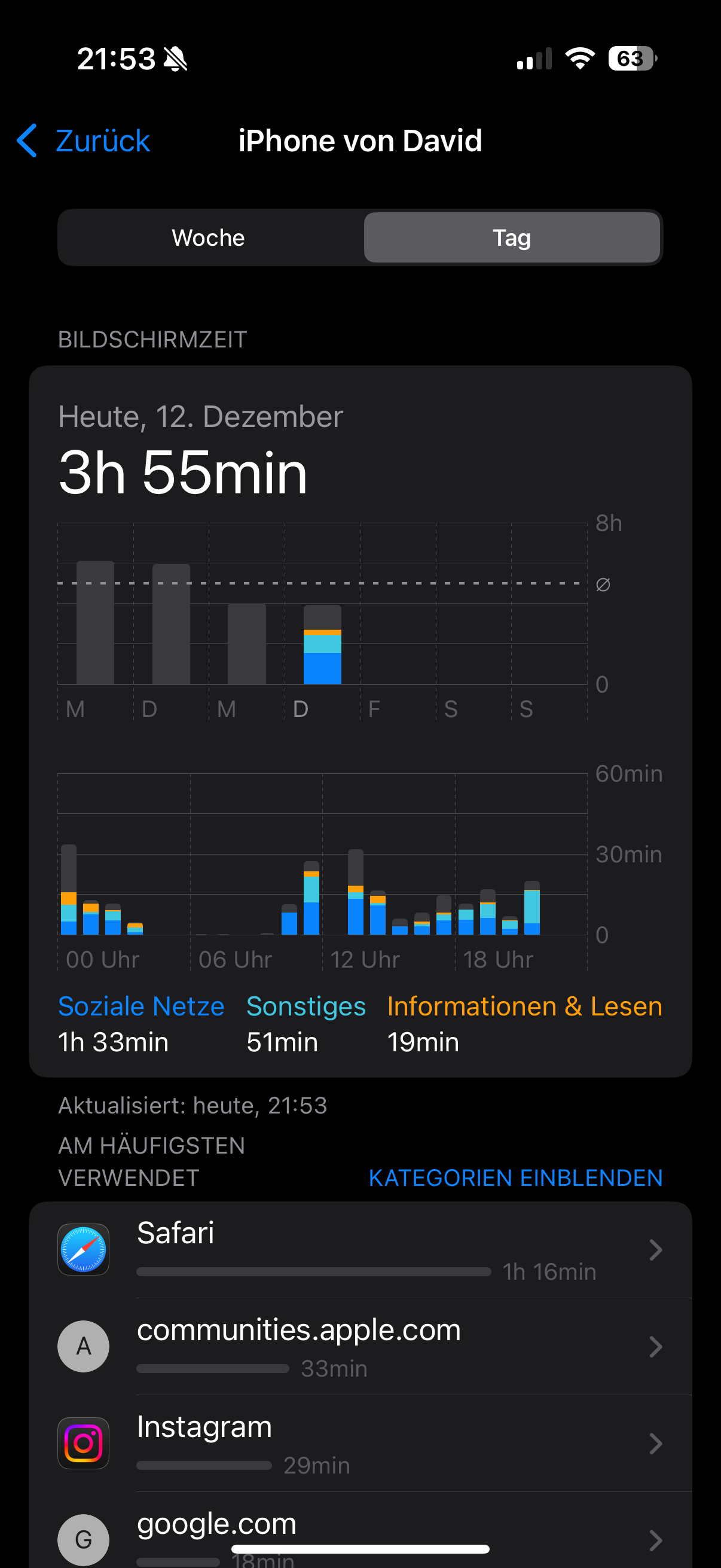View Instagram screen time details
This screenshot has height=1568, width=721.
click(360, 1443)
